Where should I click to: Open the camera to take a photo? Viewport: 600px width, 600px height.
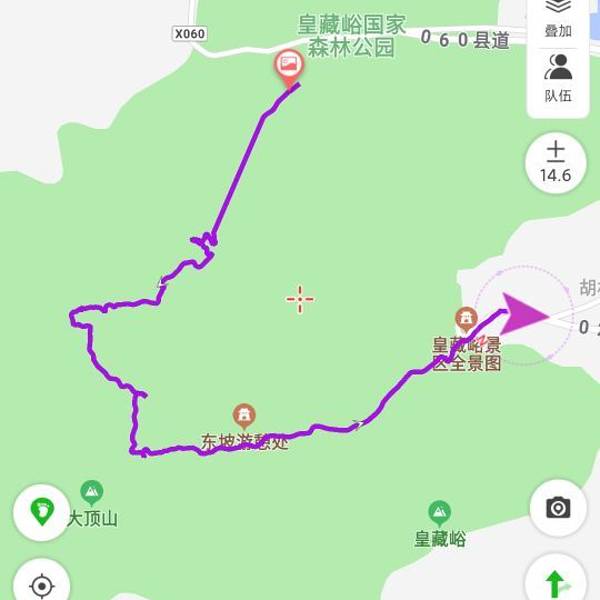point(557,509)
